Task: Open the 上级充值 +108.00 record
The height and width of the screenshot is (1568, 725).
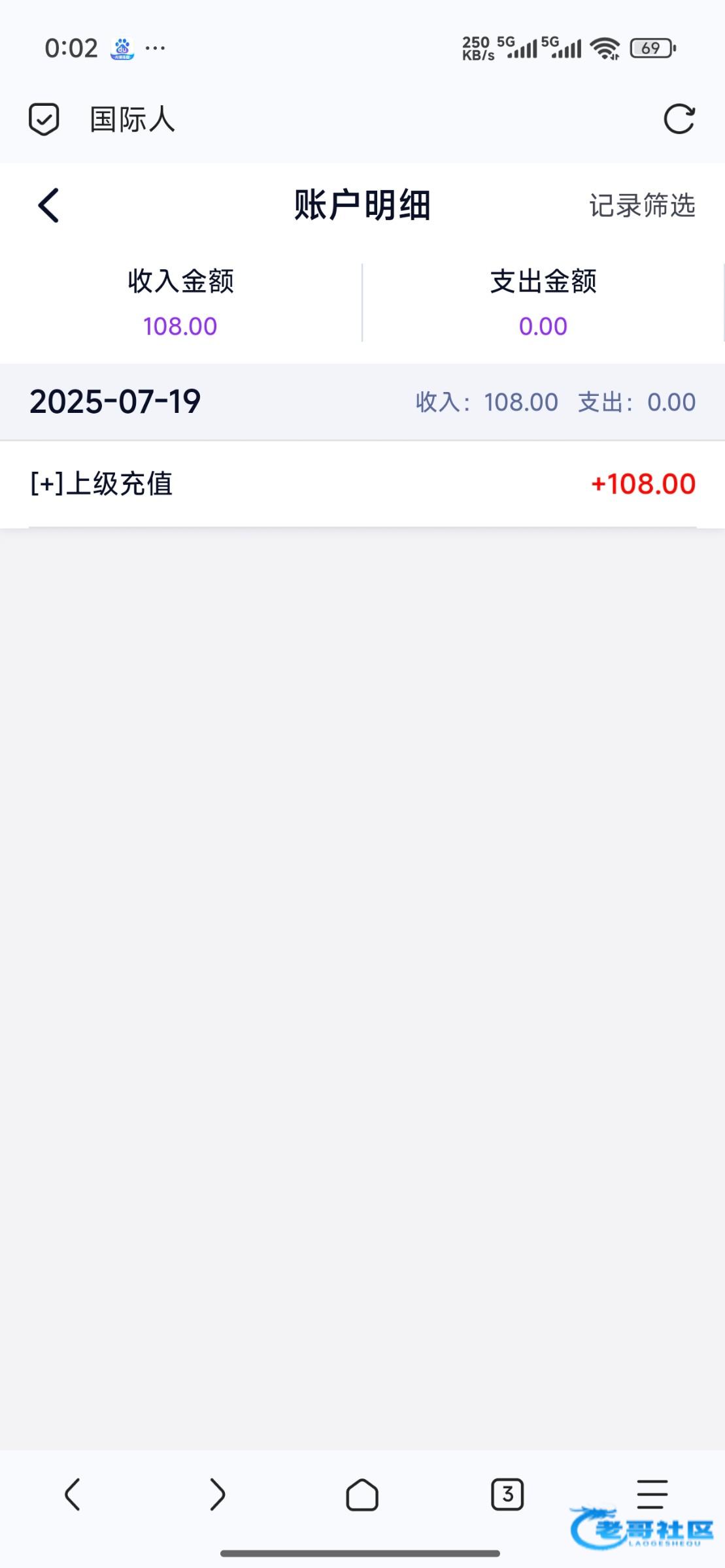Action: 362,484
